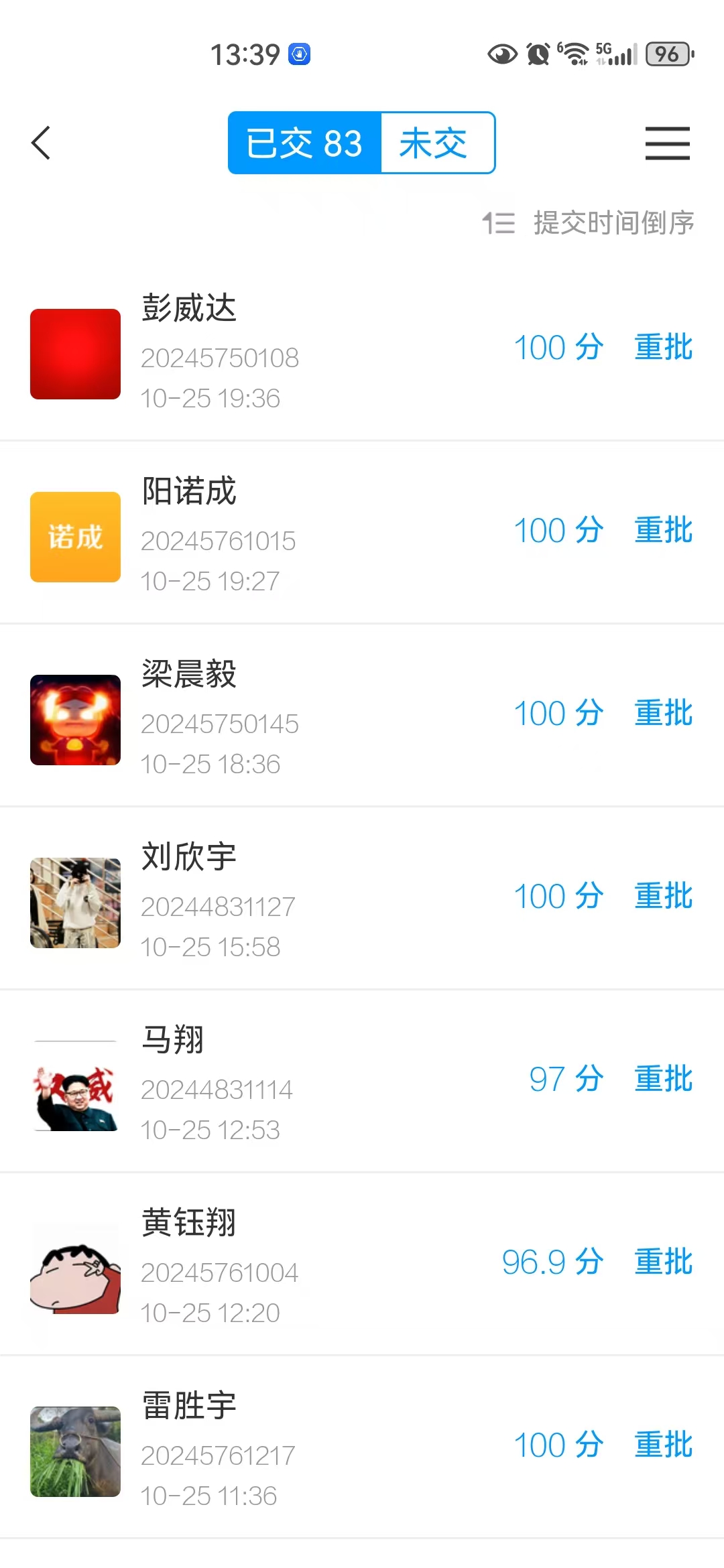724x1568 pixels.
Task: Tap 重批 for 雷胜宇
Action: coord(663,1445)
